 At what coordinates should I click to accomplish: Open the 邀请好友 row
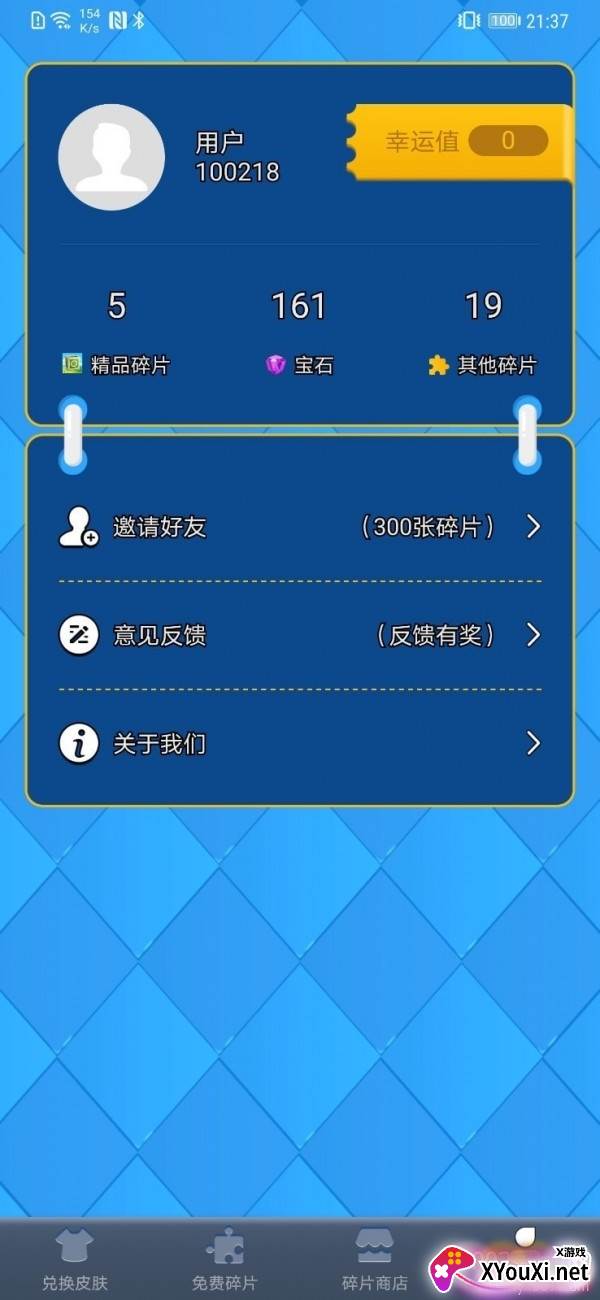[300, 527]
